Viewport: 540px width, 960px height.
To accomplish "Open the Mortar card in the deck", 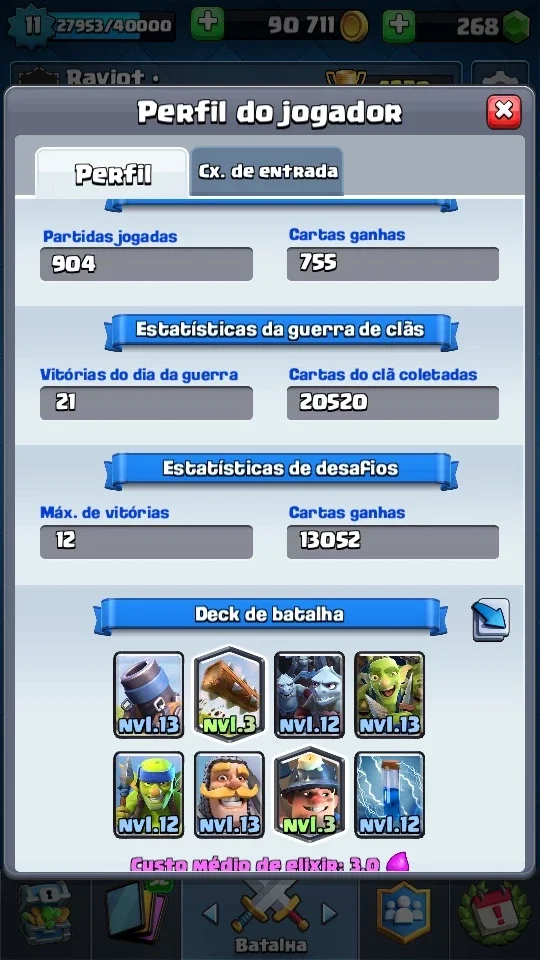I will [149, 694].
